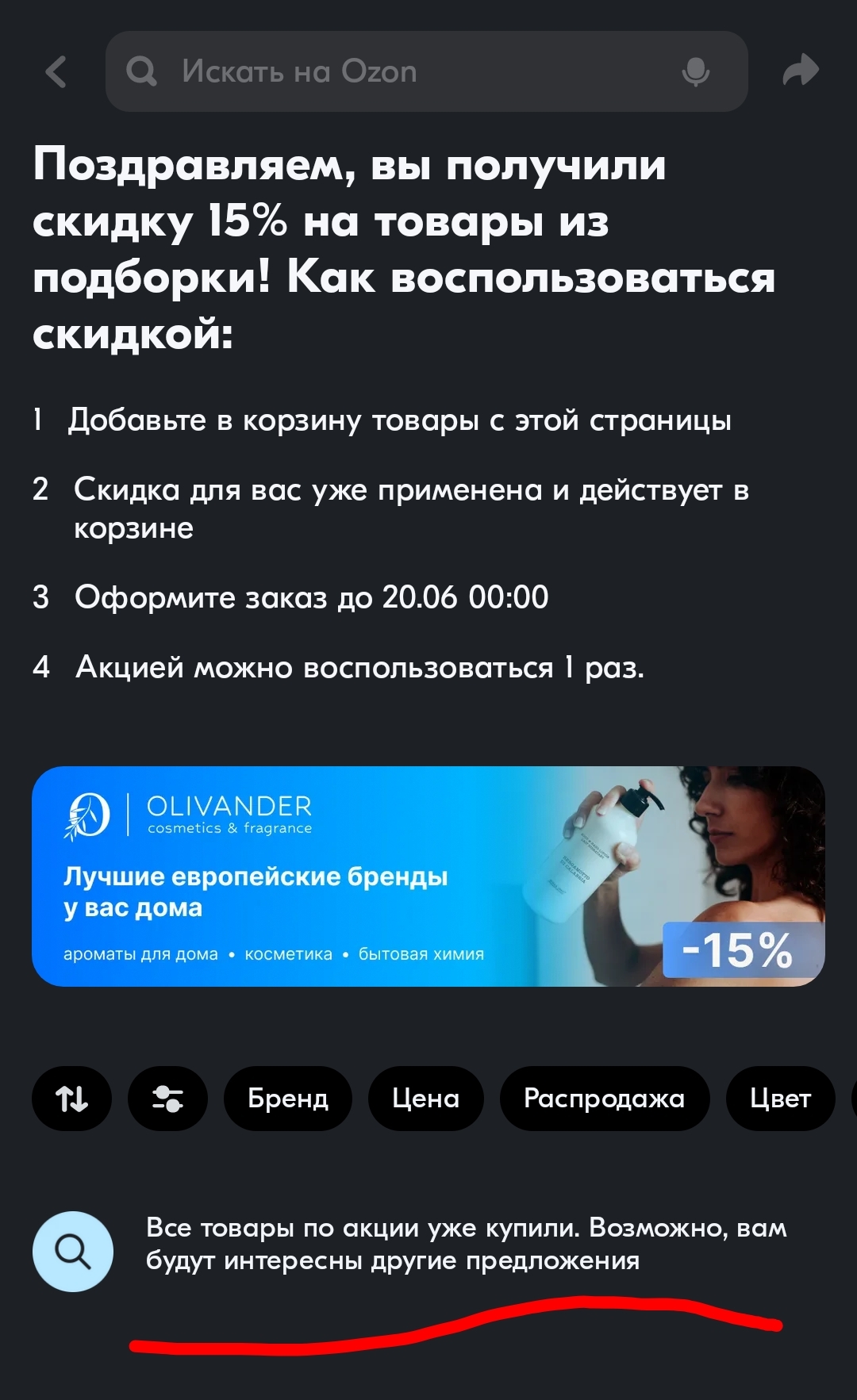Enable the Распродажа filter chip
This screenshot has height=1400, width=857.
604,1099
